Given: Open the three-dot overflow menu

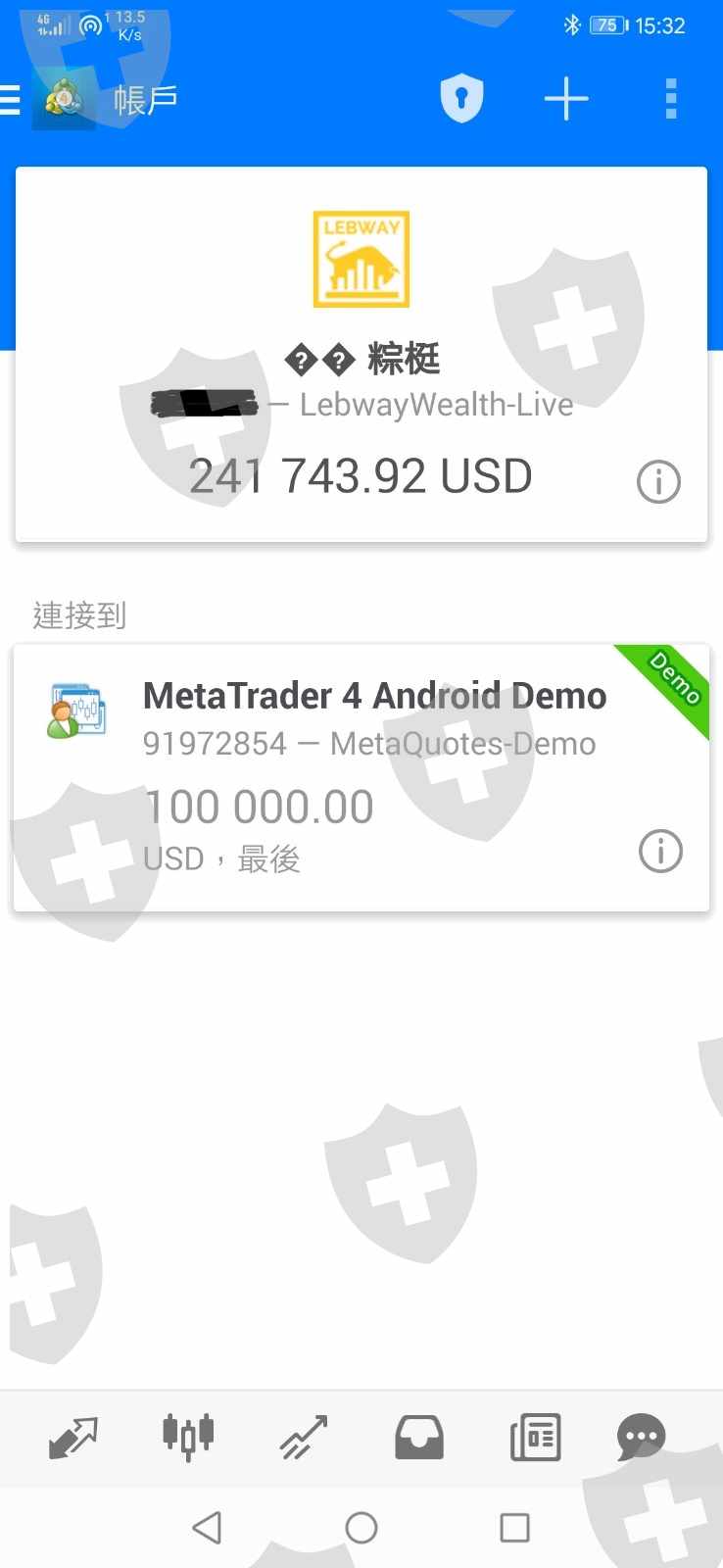Looking at the screenshot, I should click(671, 99).
